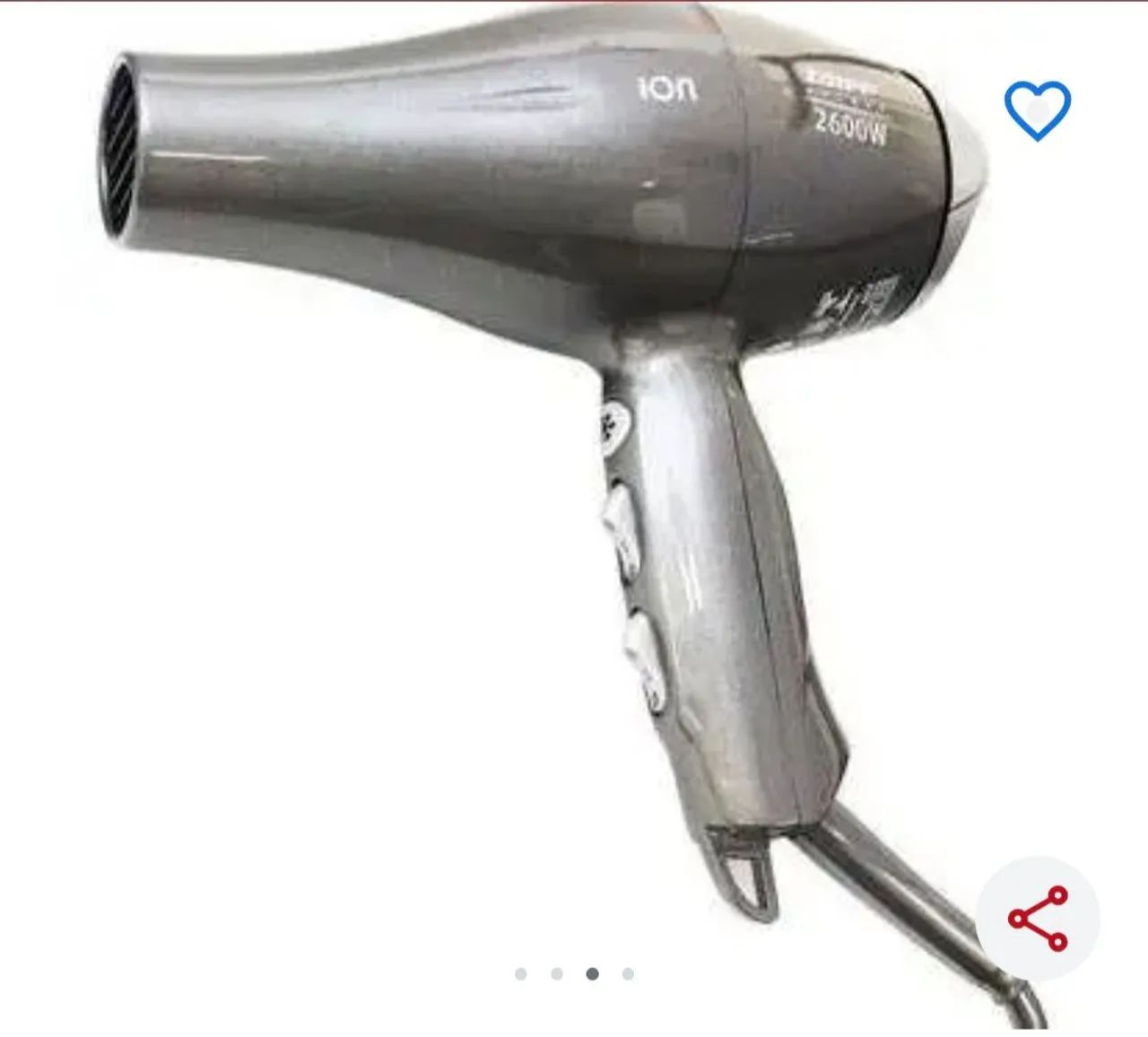Add this hair dryer to favorites
This screenshot has height=1037, width=1148.
(x=1037, y=110)
